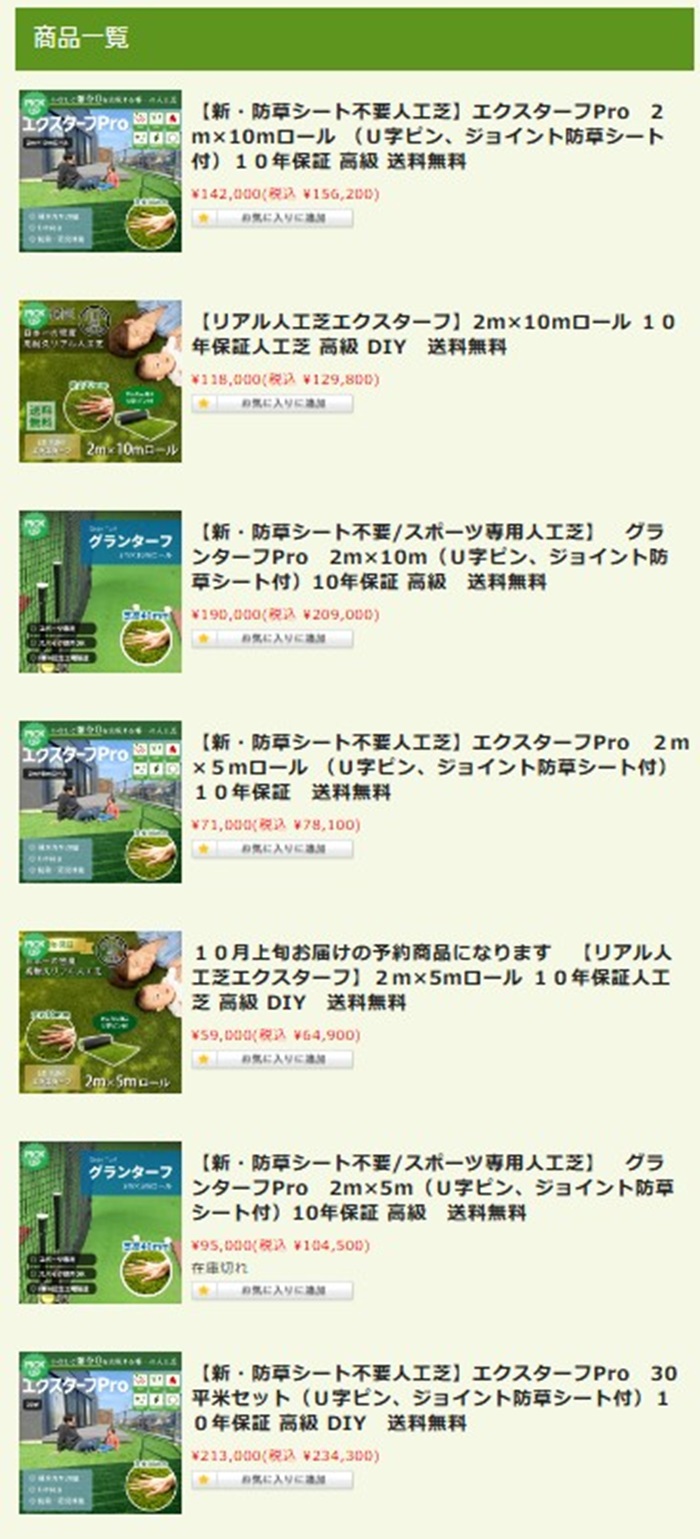Add エクスターフPro 2m×10mロール to favorites
Viewport: 700px width, 1539px height.
click(272, 218)
